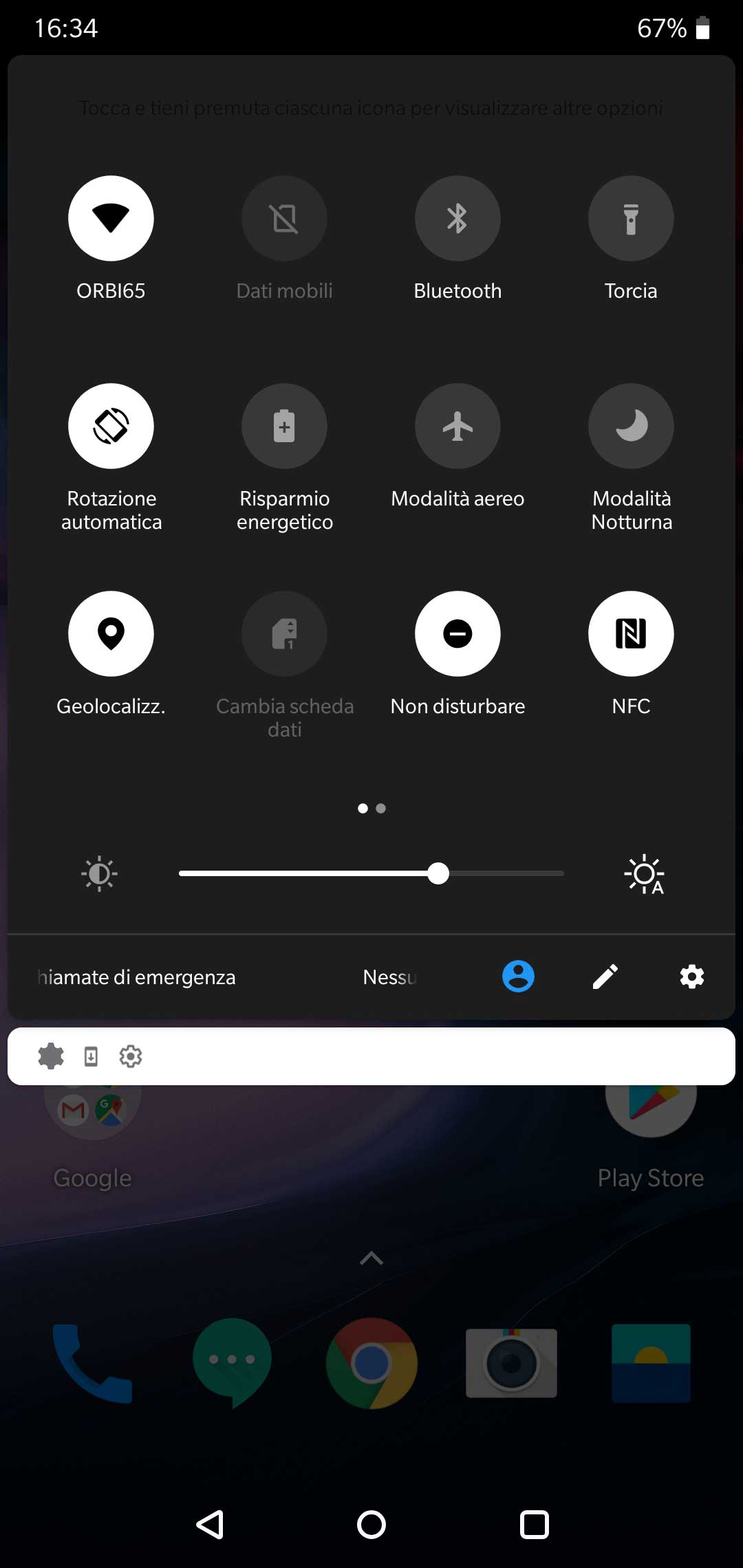The width and height of the screenshot is (743, 1568).
Task: Go back using the navigation bar
Action: pos(210,1525)
